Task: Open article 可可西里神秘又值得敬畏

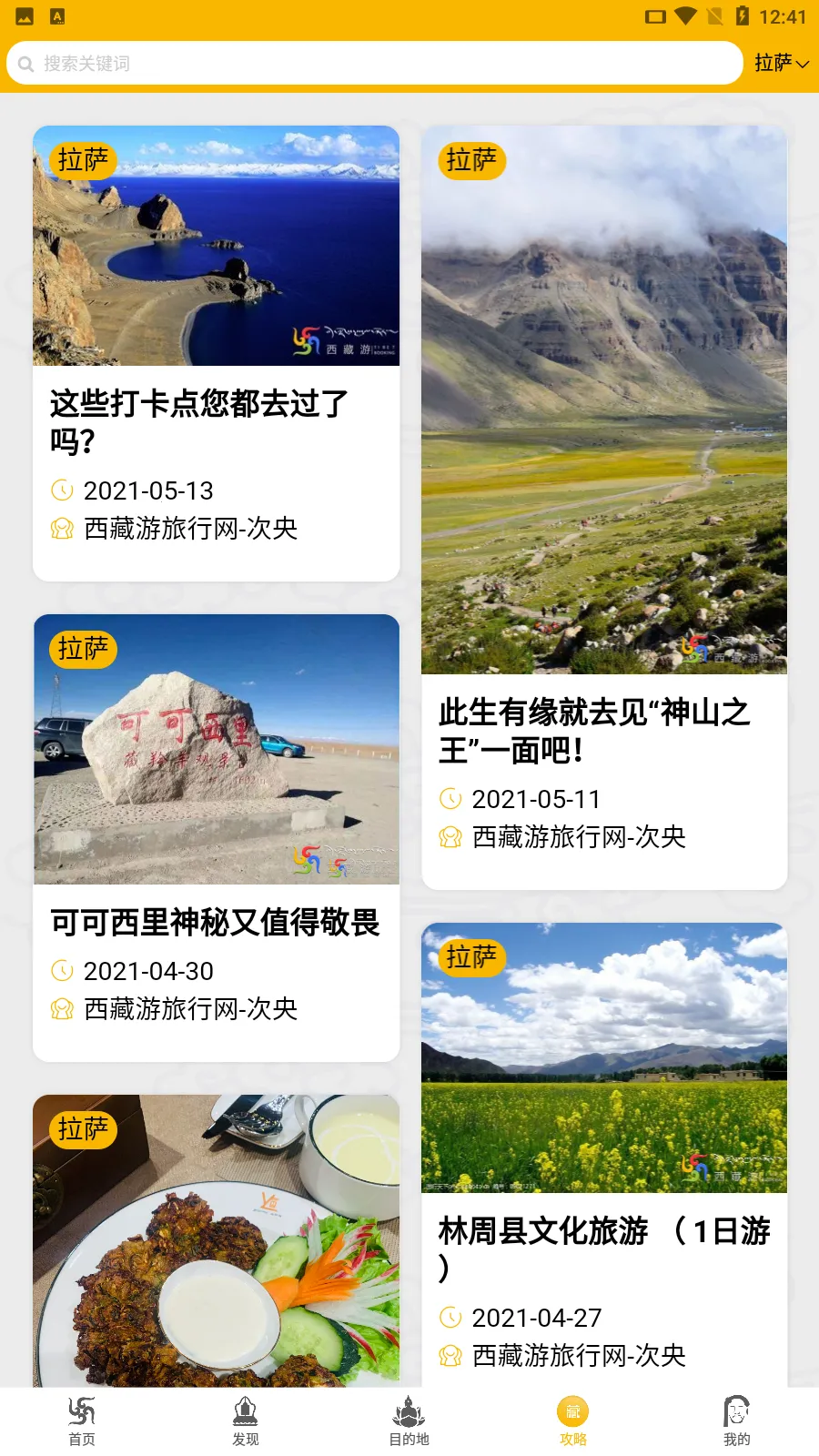Action: (x=216, y=923)
